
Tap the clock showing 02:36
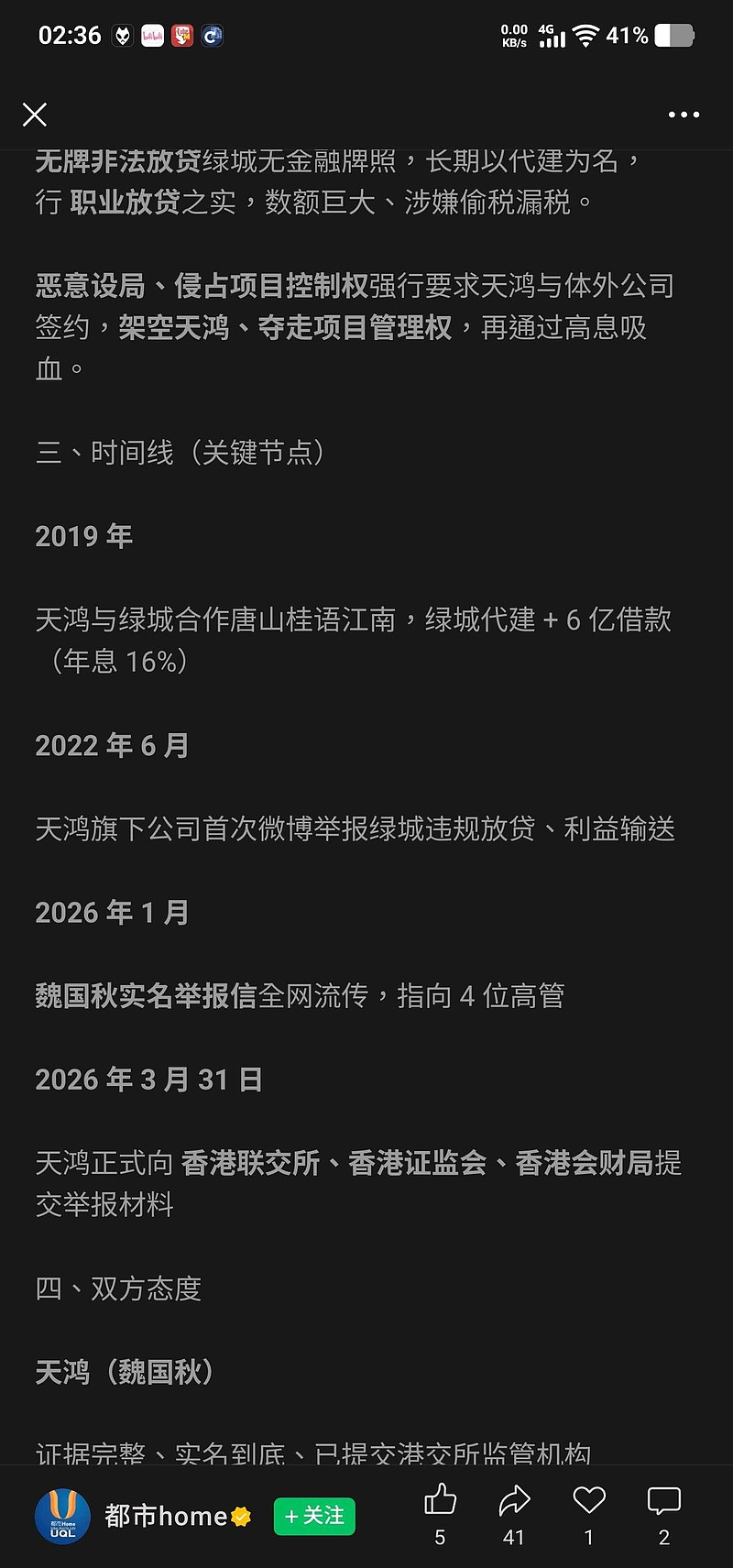[x=69, y=35]
